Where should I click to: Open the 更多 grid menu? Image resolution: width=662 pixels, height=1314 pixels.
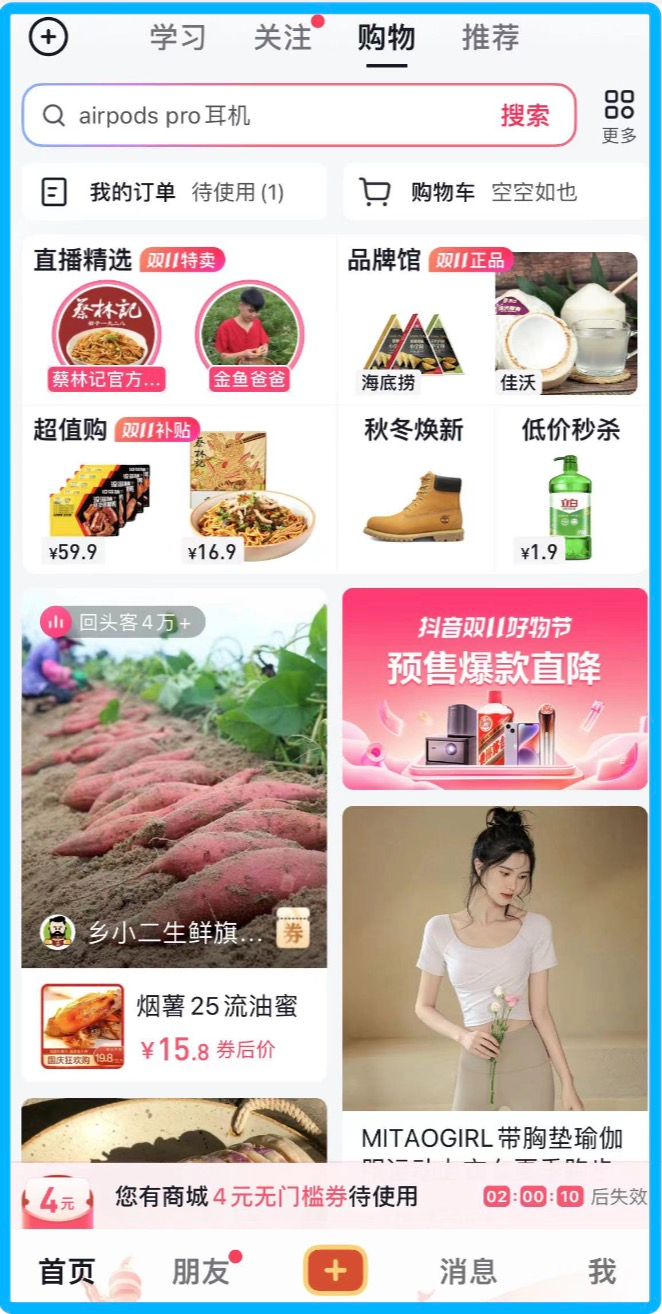tap(619, 116)
